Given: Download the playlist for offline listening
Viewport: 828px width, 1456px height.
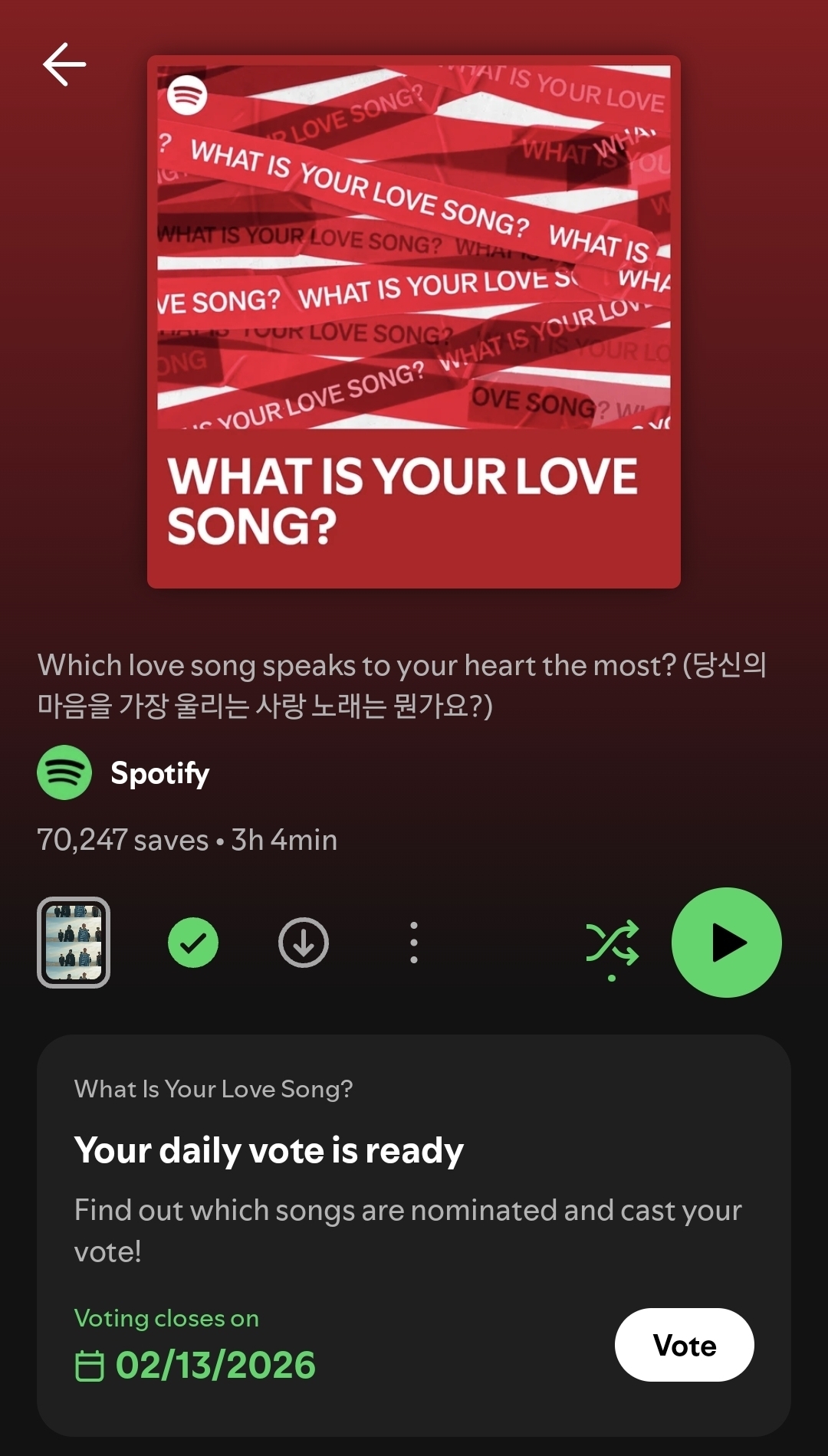Looking at the screenshot, I should (x=304, y=943).
